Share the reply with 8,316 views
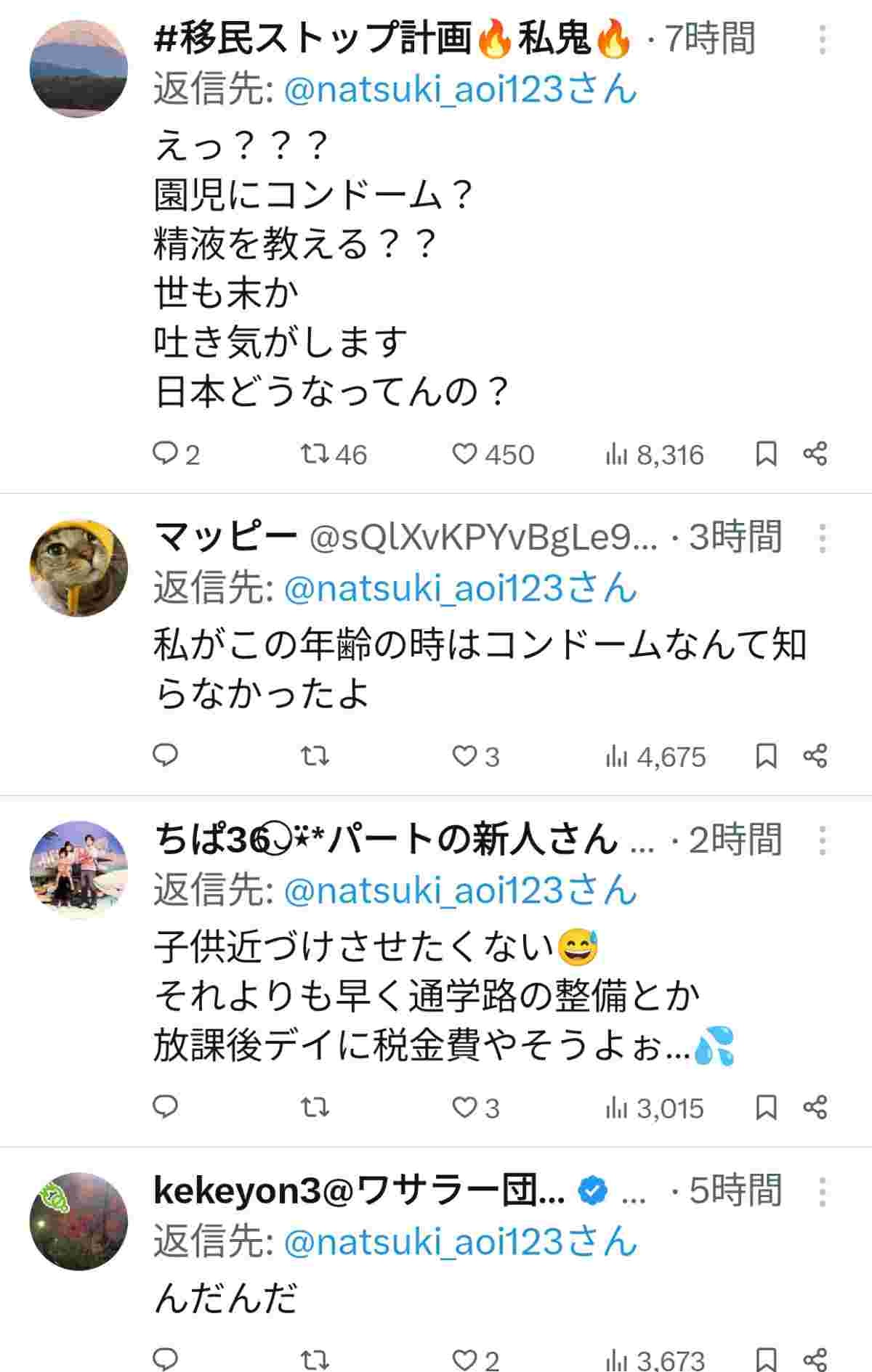The image size is (872, 1372). pos(815,455)
